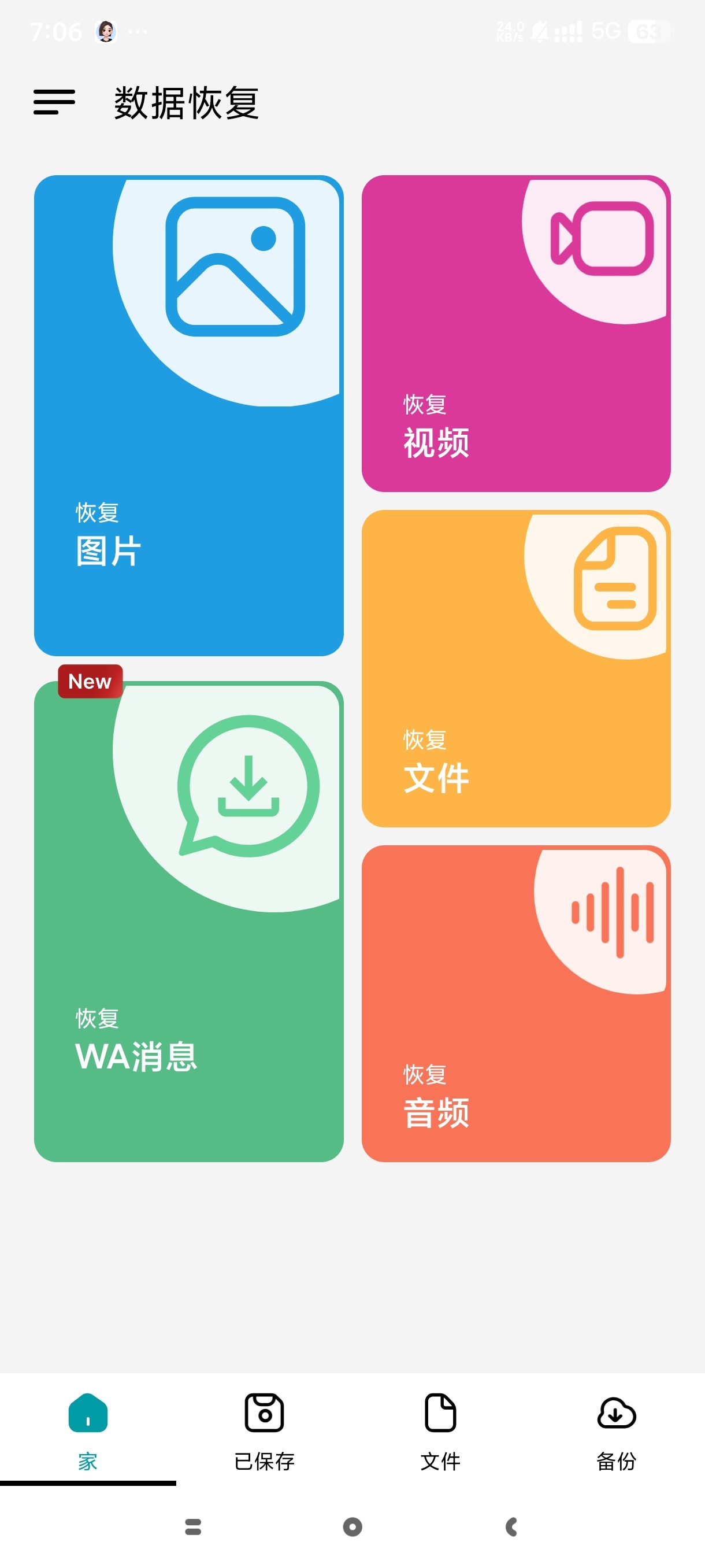Select the 家 home tab

(88, 1428)
